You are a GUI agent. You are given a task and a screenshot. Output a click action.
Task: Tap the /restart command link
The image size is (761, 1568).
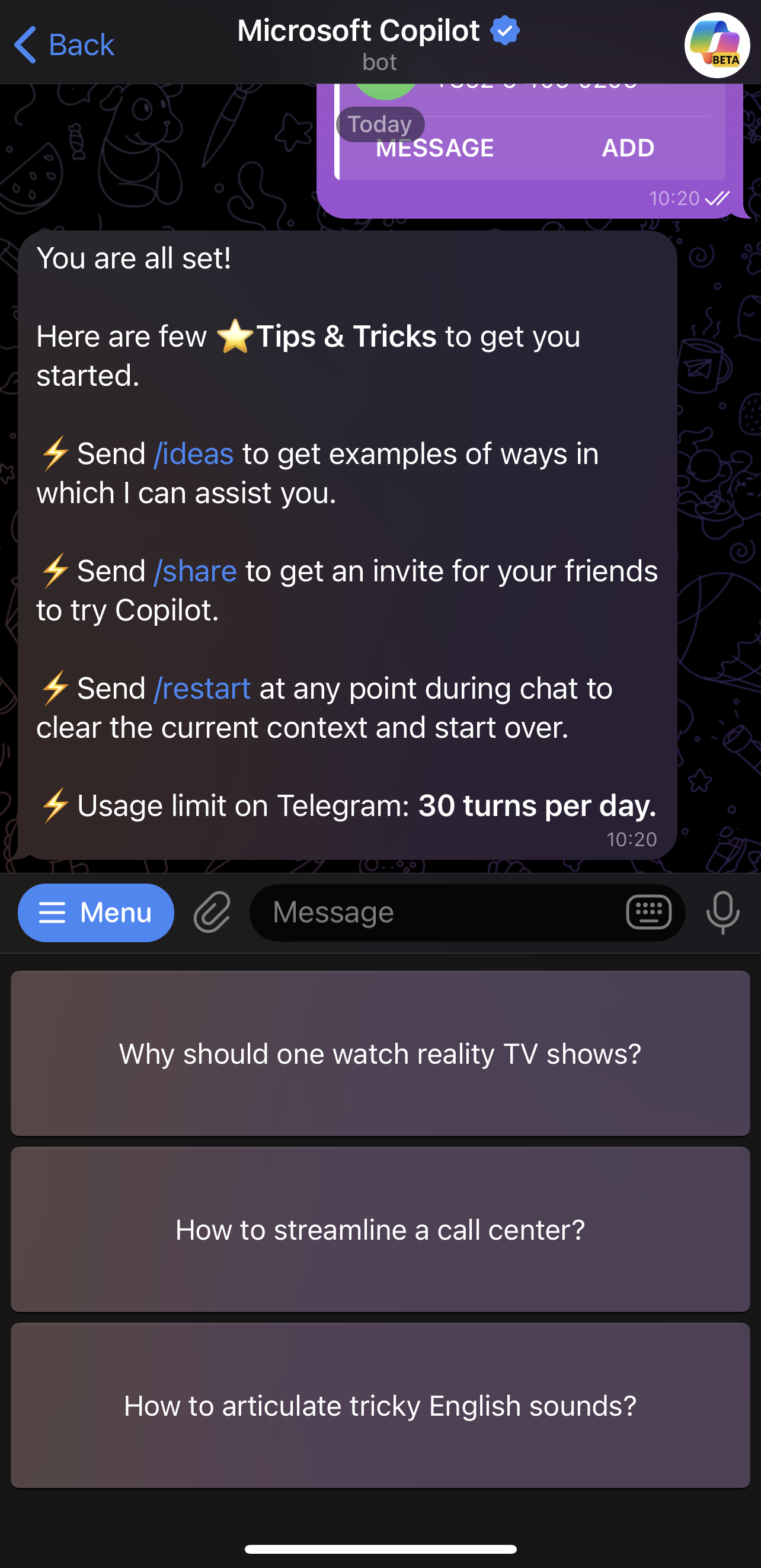click(x=202, y=689)
